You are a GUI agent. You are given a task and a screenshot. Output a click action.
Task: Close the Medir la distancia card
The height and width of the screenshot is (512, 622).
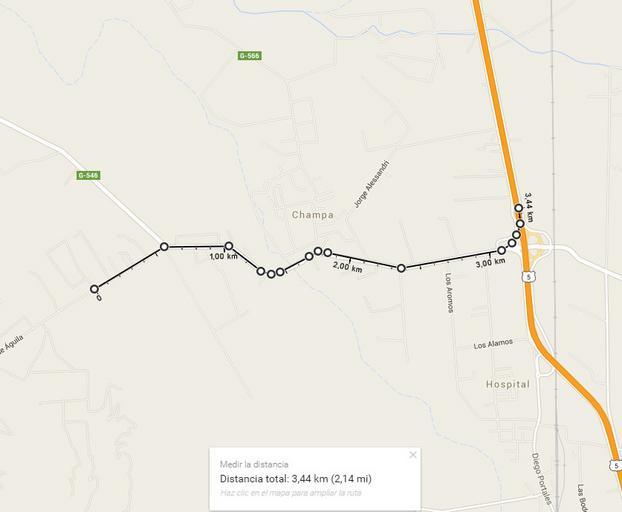pos(413,455)
